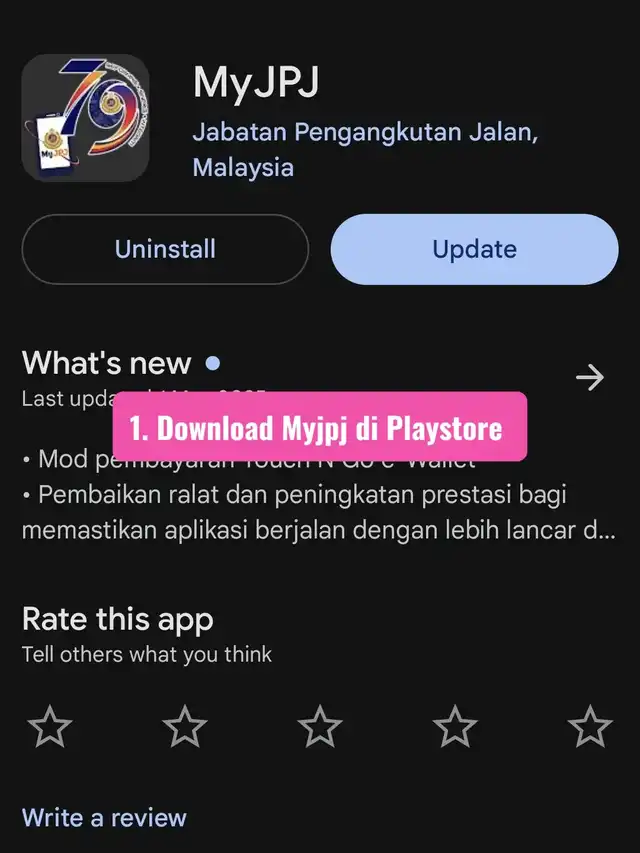Uninstall the MyJPJ app
The height and width of the screenshot is (853, 640).
[x=165, y=249]
